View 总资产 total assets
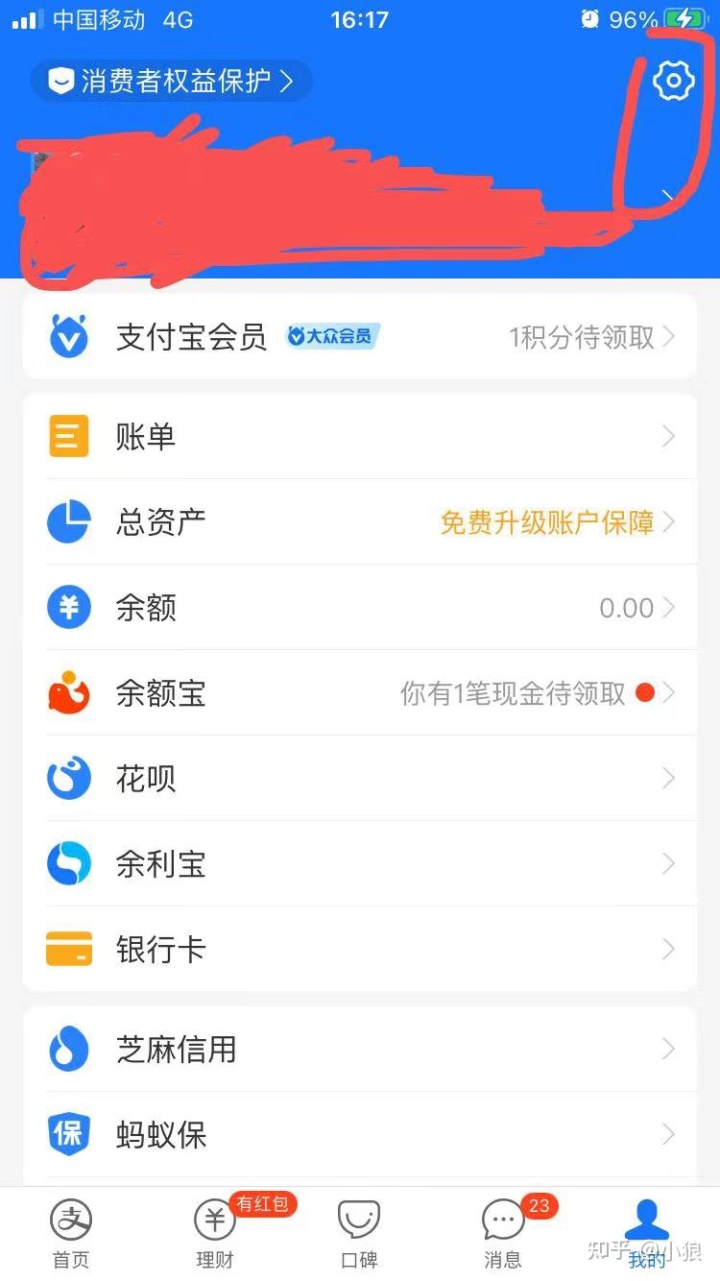 coord(359,522)
